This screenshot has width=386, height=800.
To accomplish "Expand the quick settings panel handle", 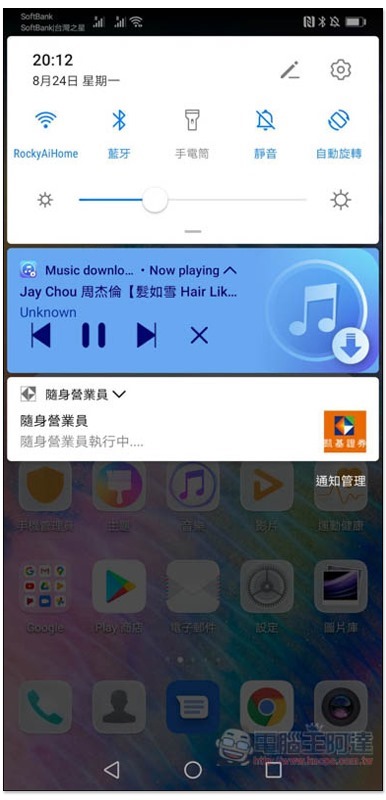I will pos(193,231).
